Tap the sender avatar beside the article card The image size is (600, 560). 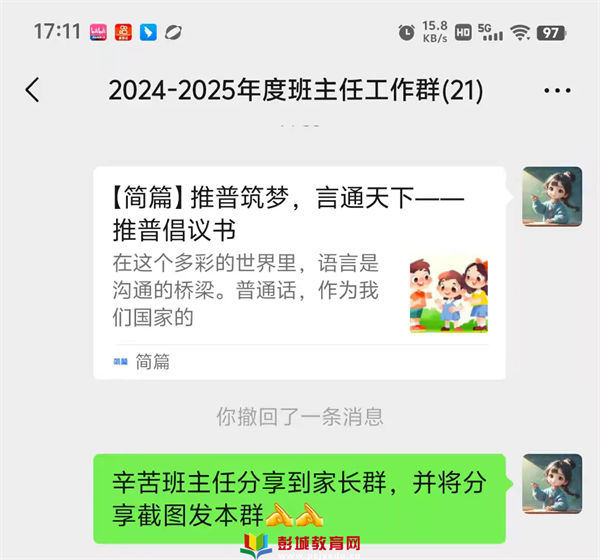pyautogui.click(x=552, y=197)
